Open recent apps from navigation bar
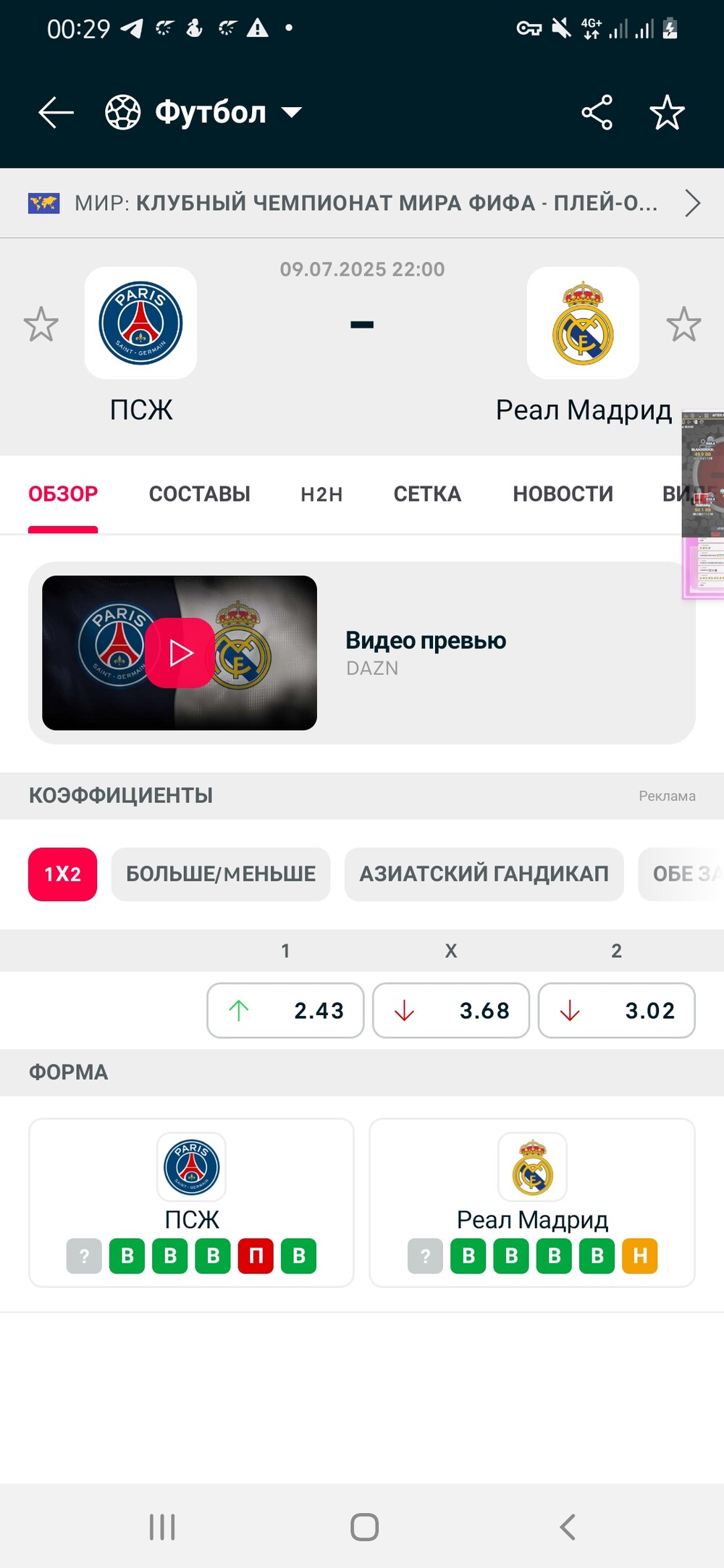Viewport: 724px width, 1568px height. click(162, 1527)
